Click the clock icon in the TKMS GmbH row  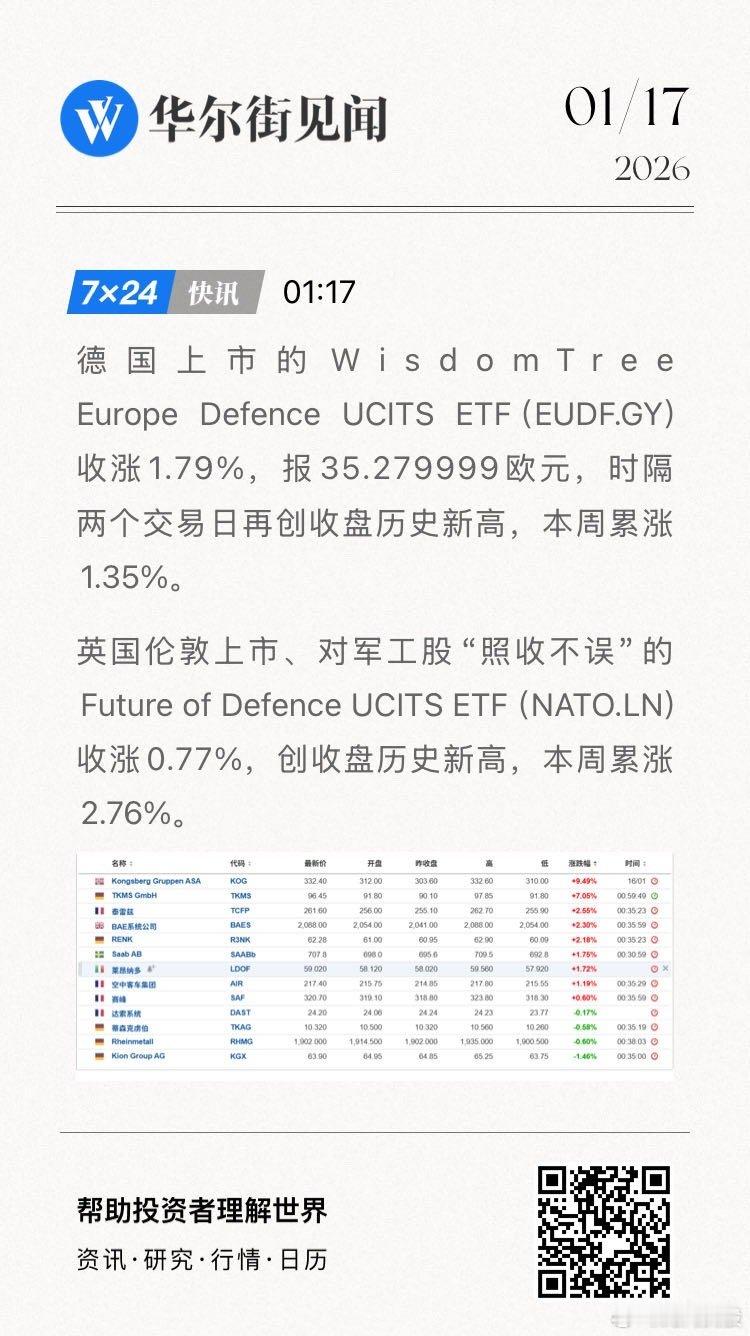coord(652,896)
